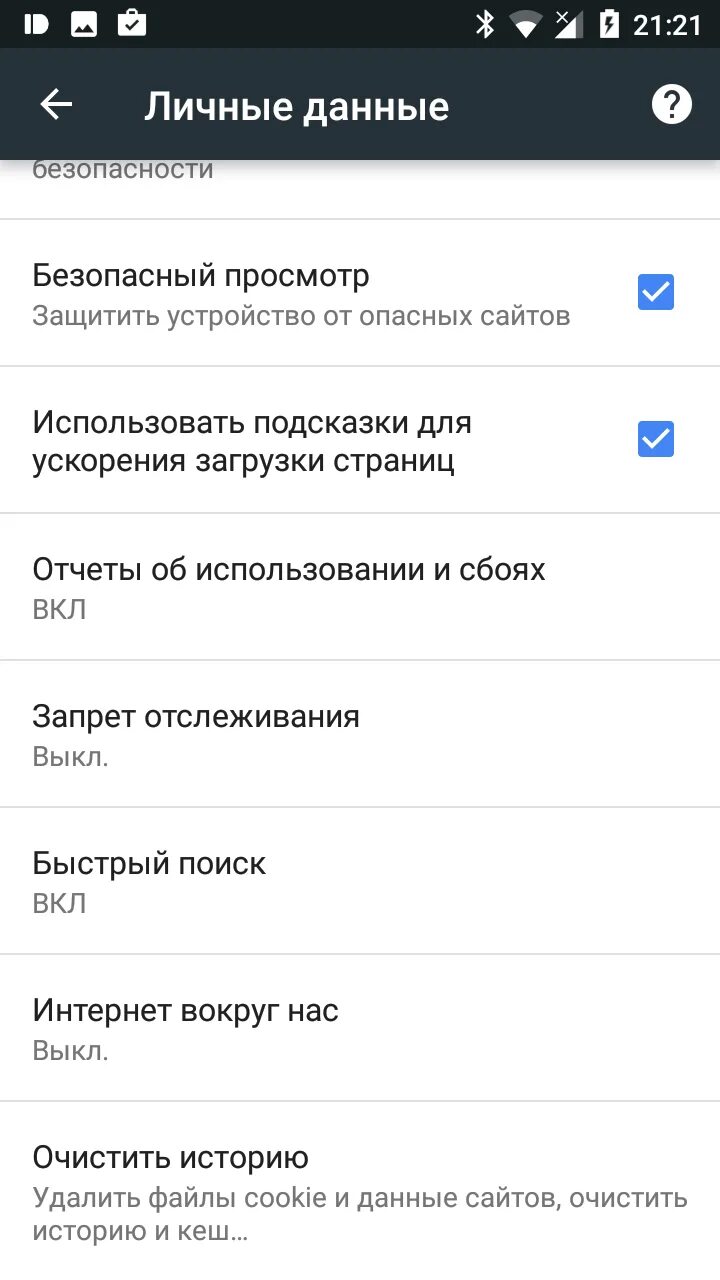The height and width of the screenshot is (1280, 720).
Task: Go back from Личные данные screen
Action: [56, 105]
